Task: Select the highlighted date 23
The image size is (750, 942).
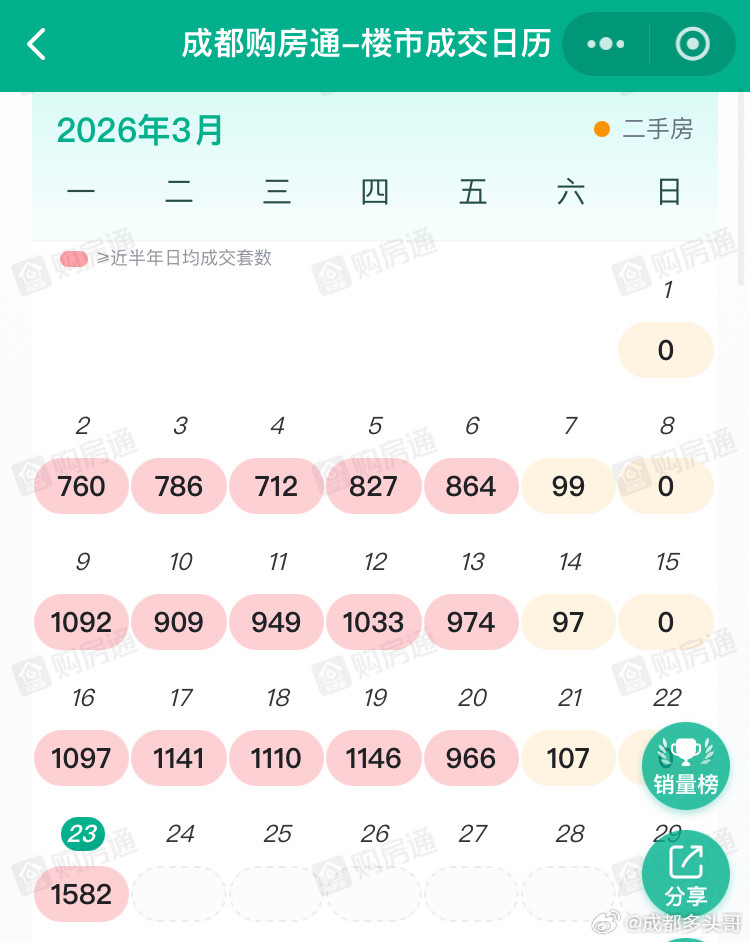Action: coord(81,833)
